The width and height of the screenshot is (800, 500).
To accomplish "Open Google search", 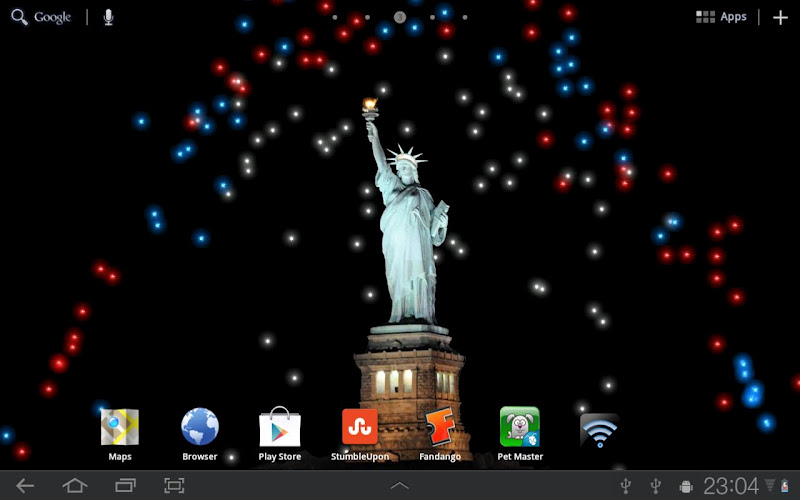I will click(x=42, y=17).
